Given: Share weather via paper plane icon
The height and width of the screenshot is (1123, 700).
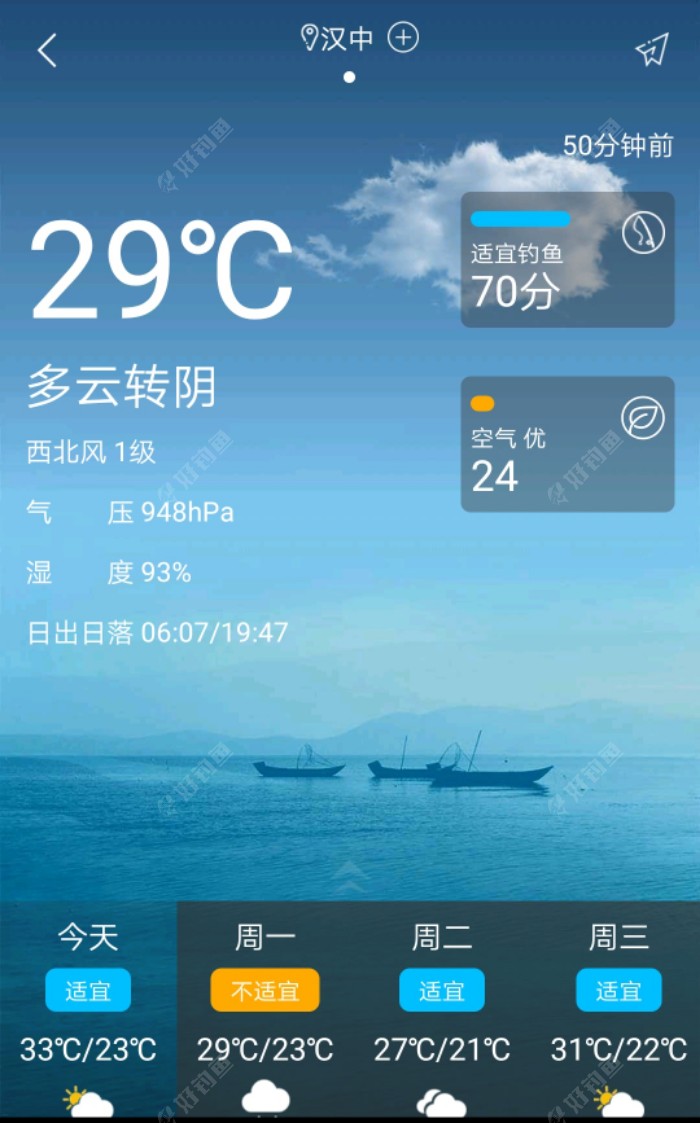Looking at the screenshot, I should point(652,50).
